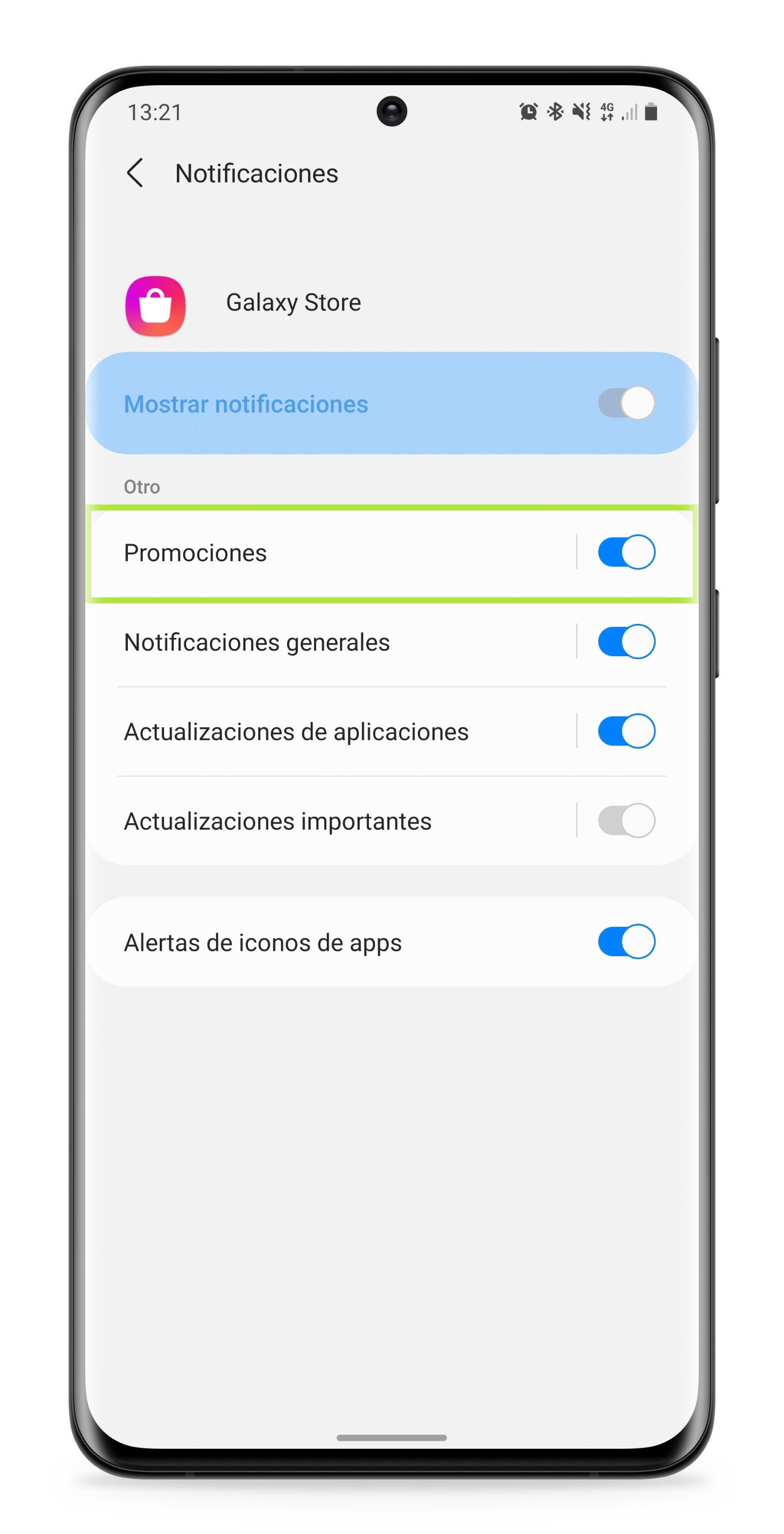Toggle the Mostrar notificaciones switch
The width and height of the screenshot is (784, 1534).
point(626,403)
